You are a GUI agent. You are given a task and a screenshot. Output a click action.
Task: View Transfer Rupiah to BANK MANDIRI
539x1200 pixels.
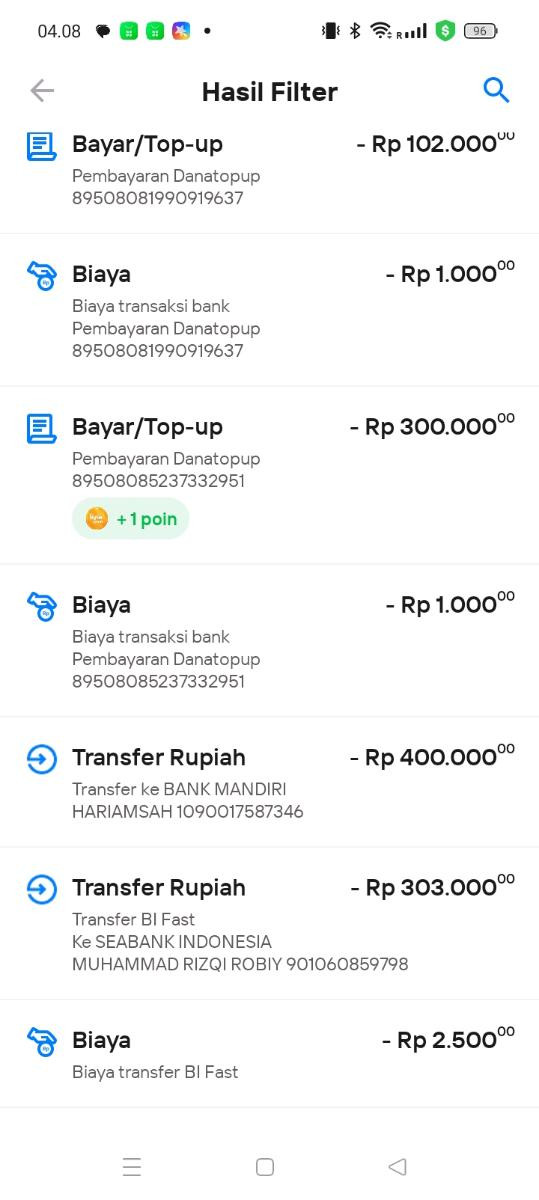[270, 782]
